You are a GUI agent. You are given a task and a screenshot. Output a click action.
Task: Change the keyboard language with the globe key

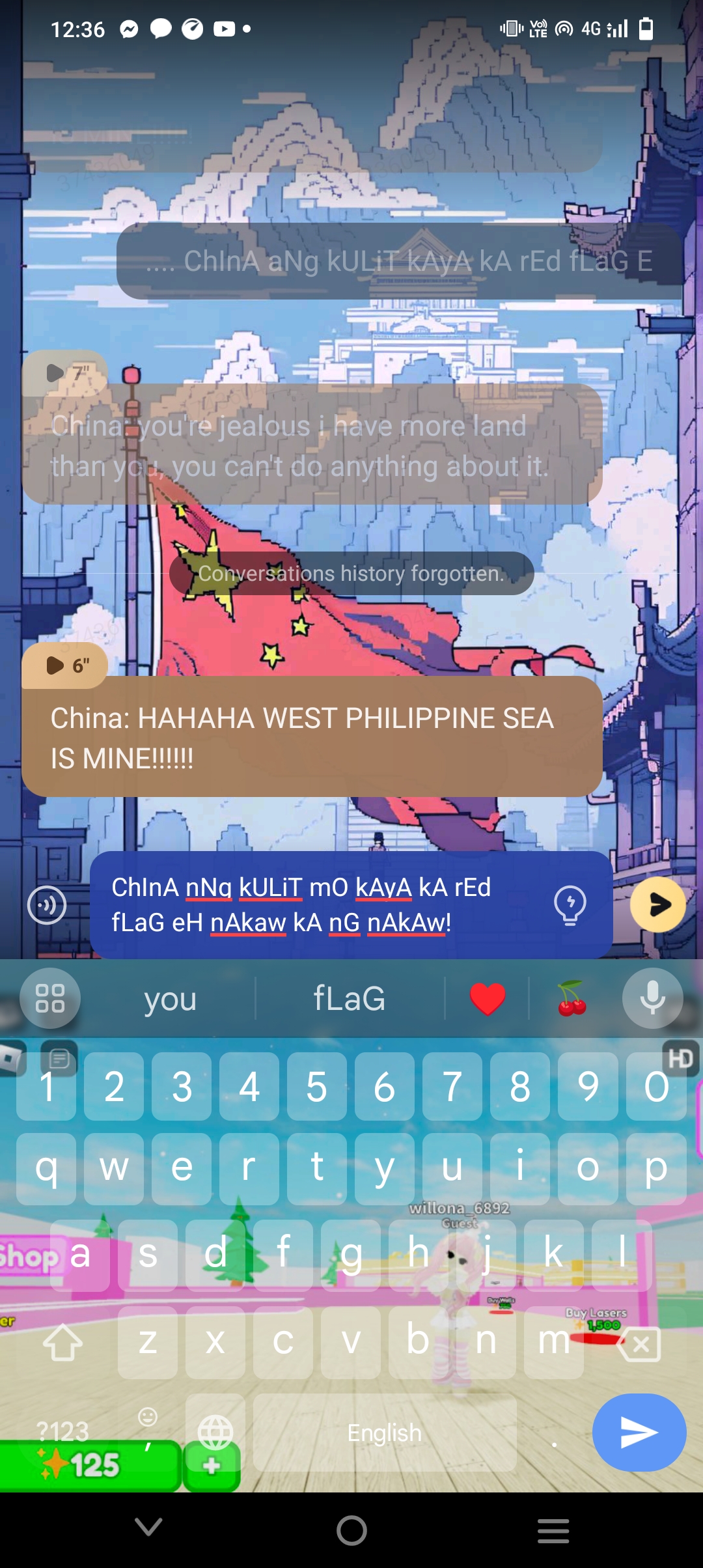215,1431
